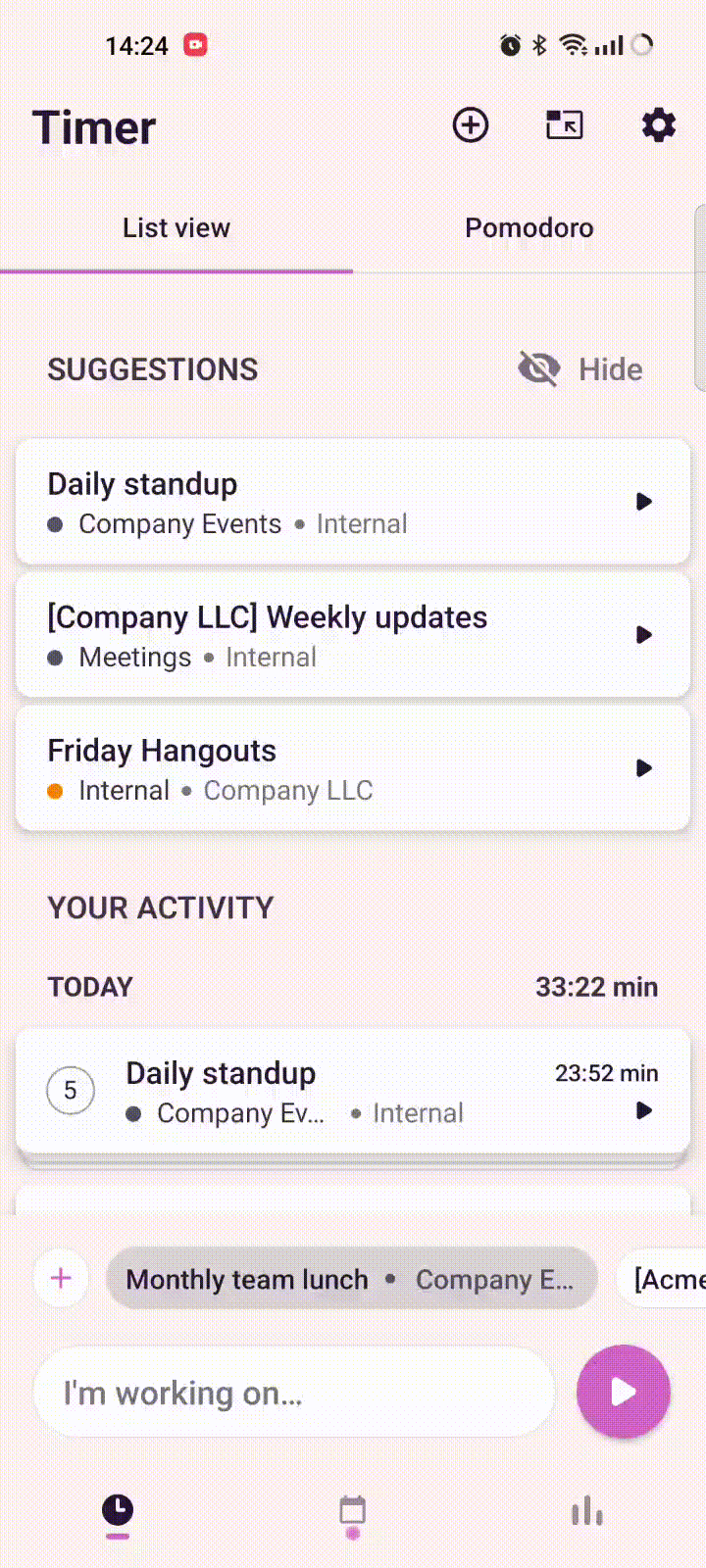Start timer for Friday Hangouts suggestion
This screenshot has width=706, height=1568.
click(x=644, y=768)
